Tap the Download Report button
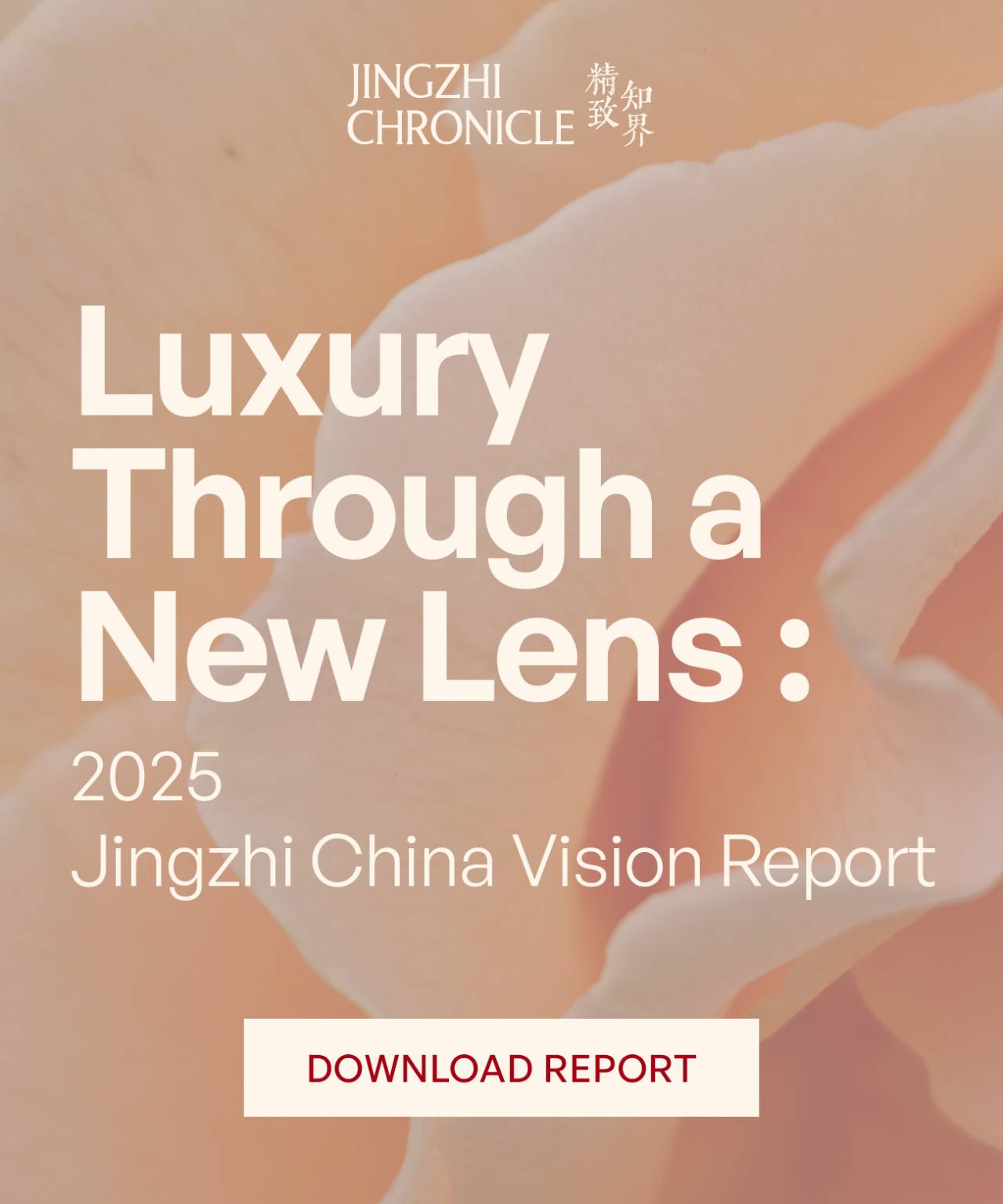Screen dimensions: 1003x1204 point(501,1068)
